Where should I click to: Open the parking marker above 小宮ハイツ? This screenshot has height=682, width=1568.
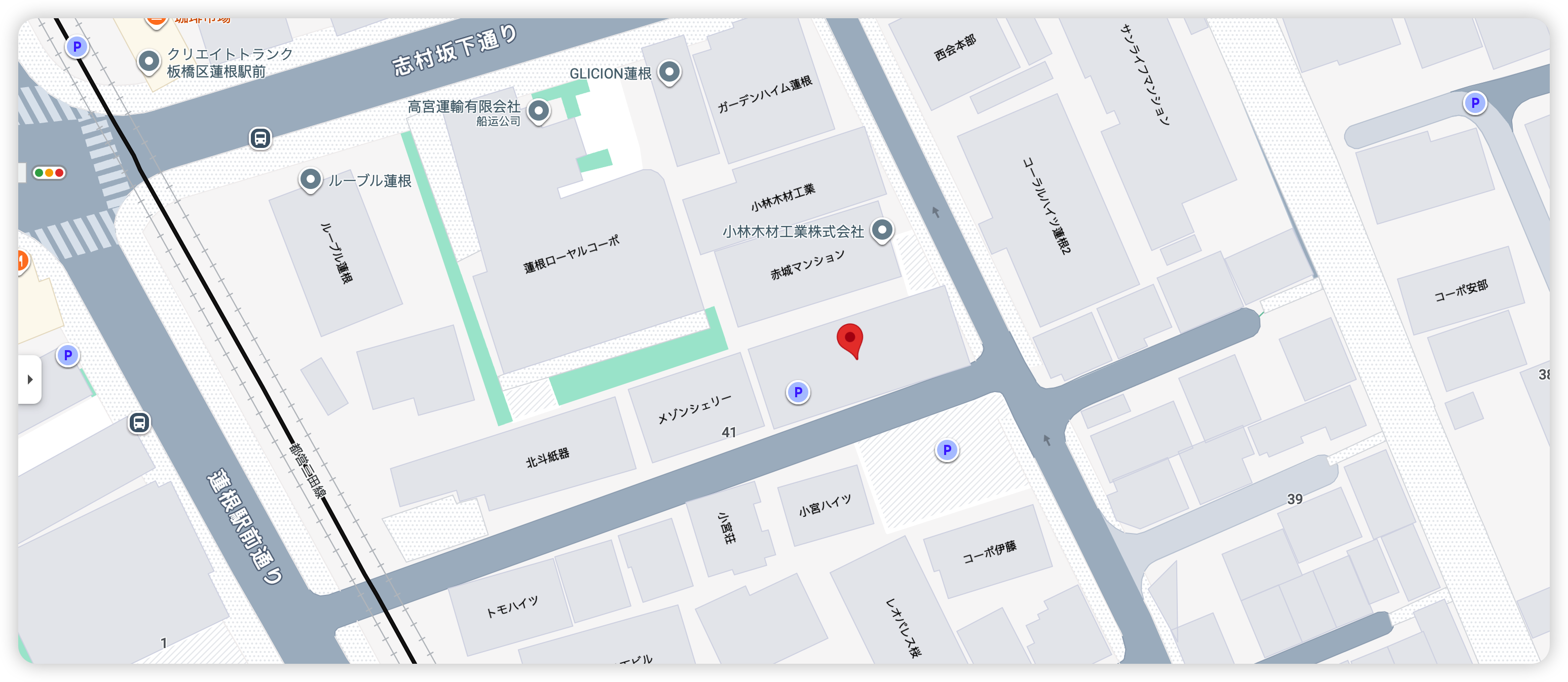947,450
